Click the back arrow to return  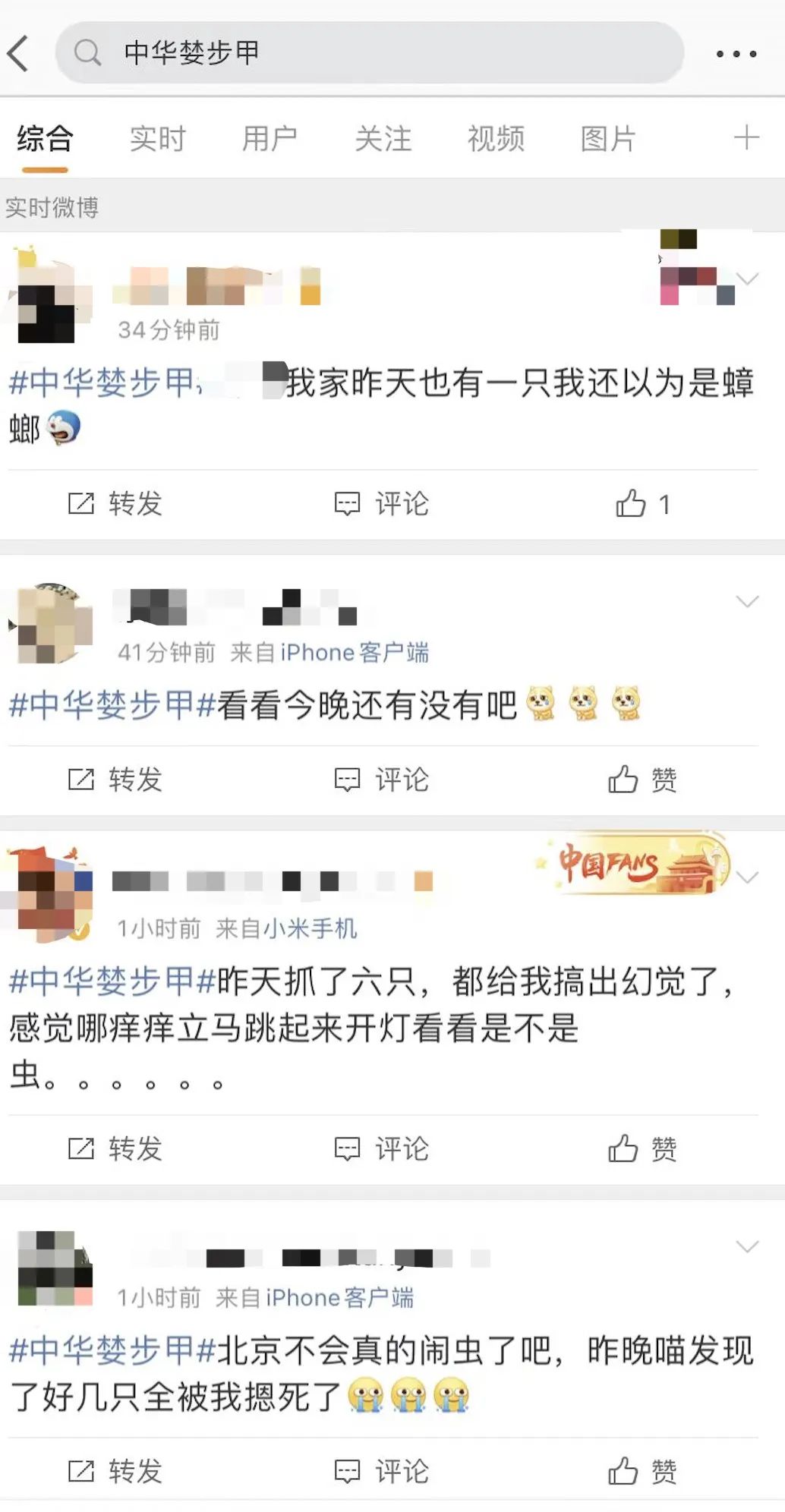[19, 53]
